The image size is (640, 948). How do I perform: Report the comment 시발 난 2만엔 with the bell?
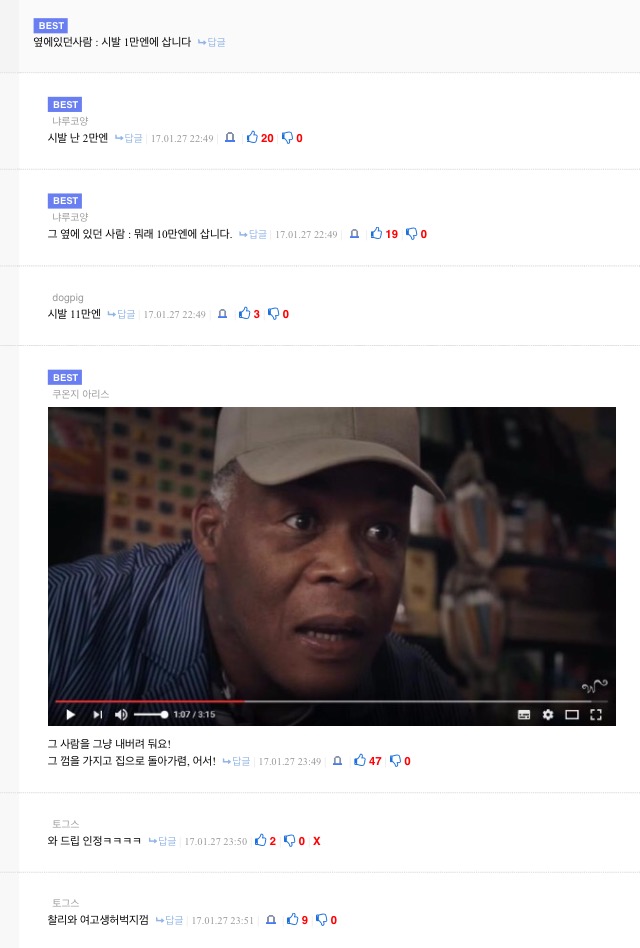[229, 137]
